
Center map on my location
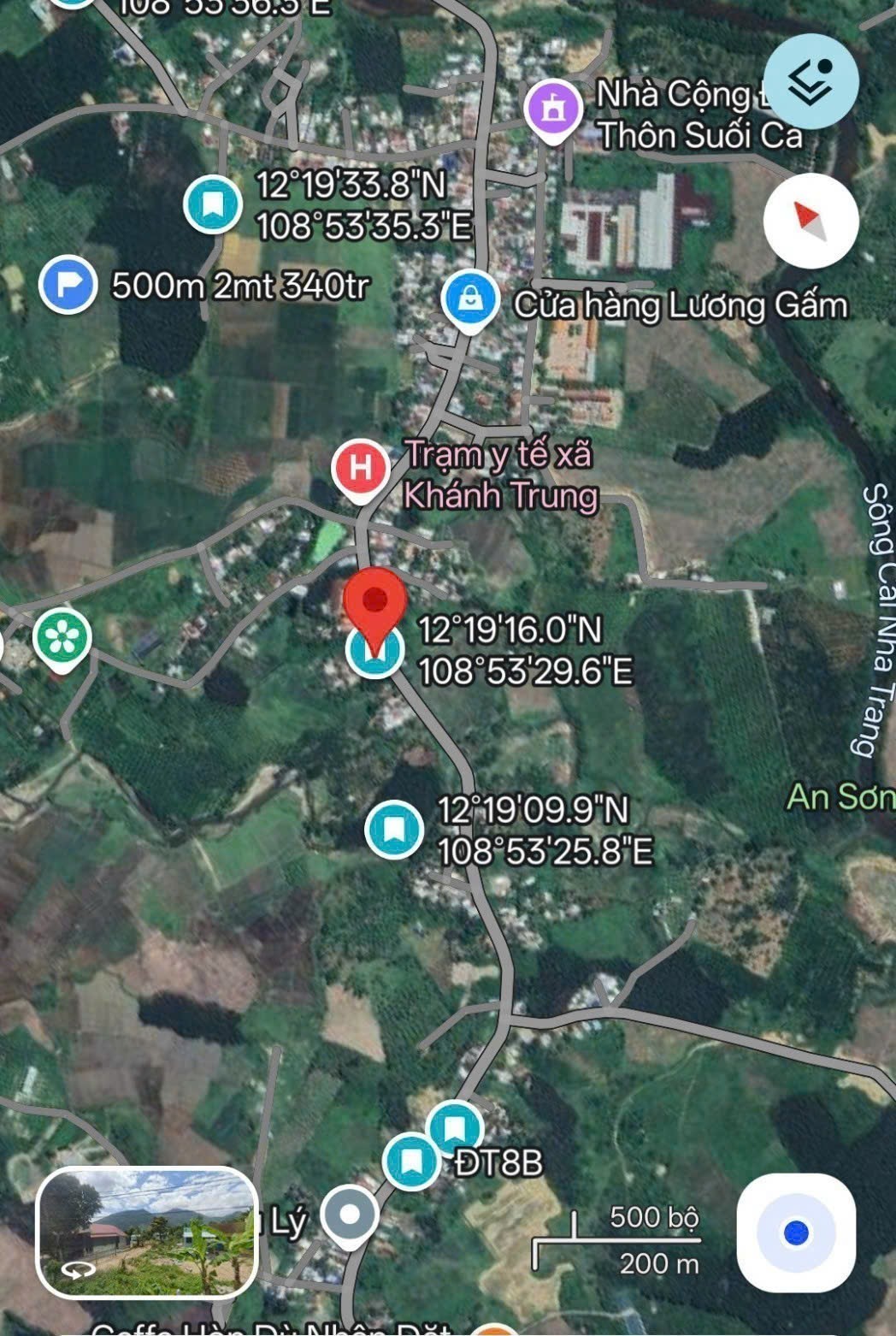pyautogui.click(x=795, y=1233)
